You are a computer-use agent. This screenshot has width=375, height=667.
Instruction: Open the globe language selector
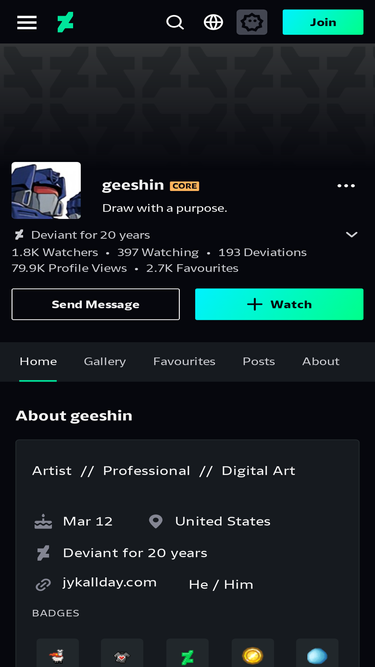point(213,22)
